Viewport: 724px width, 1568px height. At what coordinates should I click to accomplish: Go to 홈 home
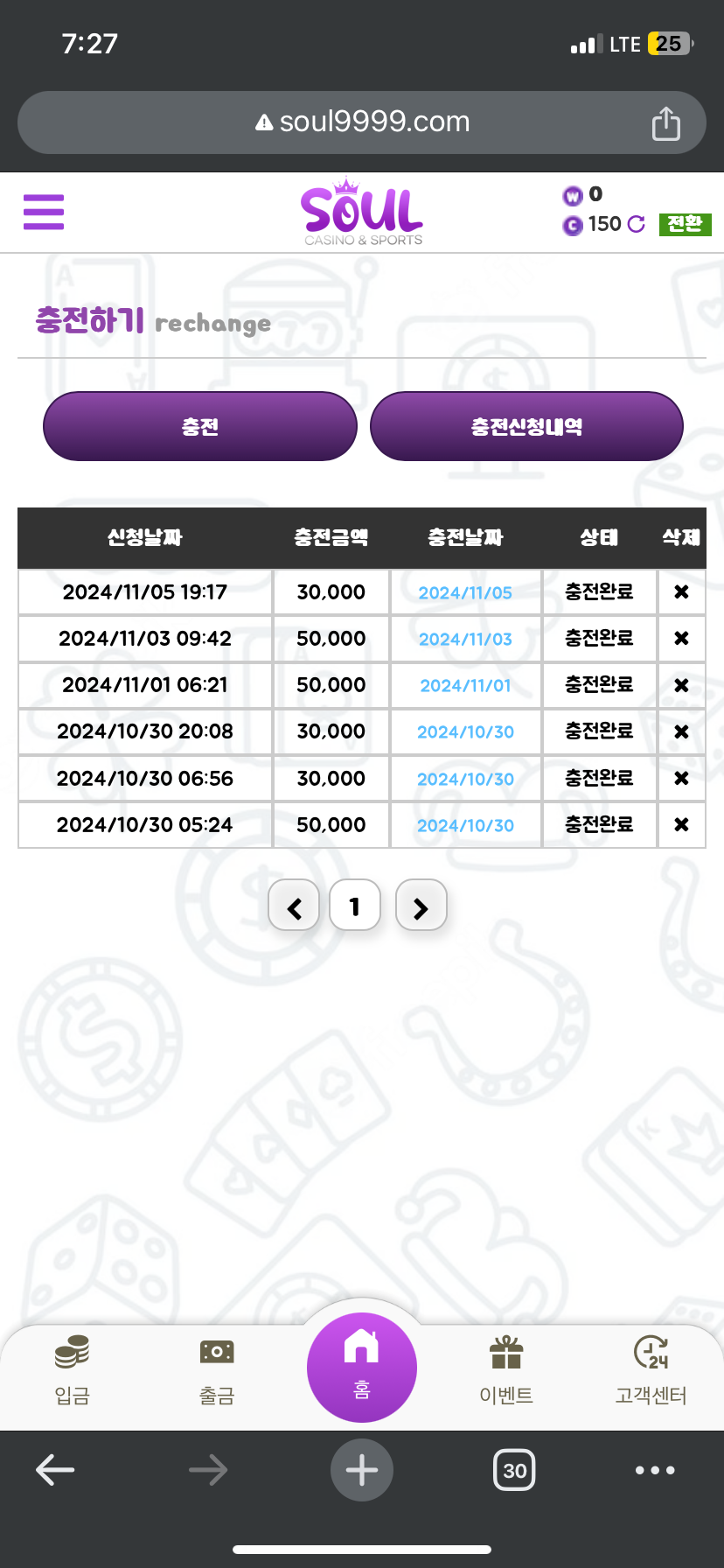click(x=362, y=1368)
